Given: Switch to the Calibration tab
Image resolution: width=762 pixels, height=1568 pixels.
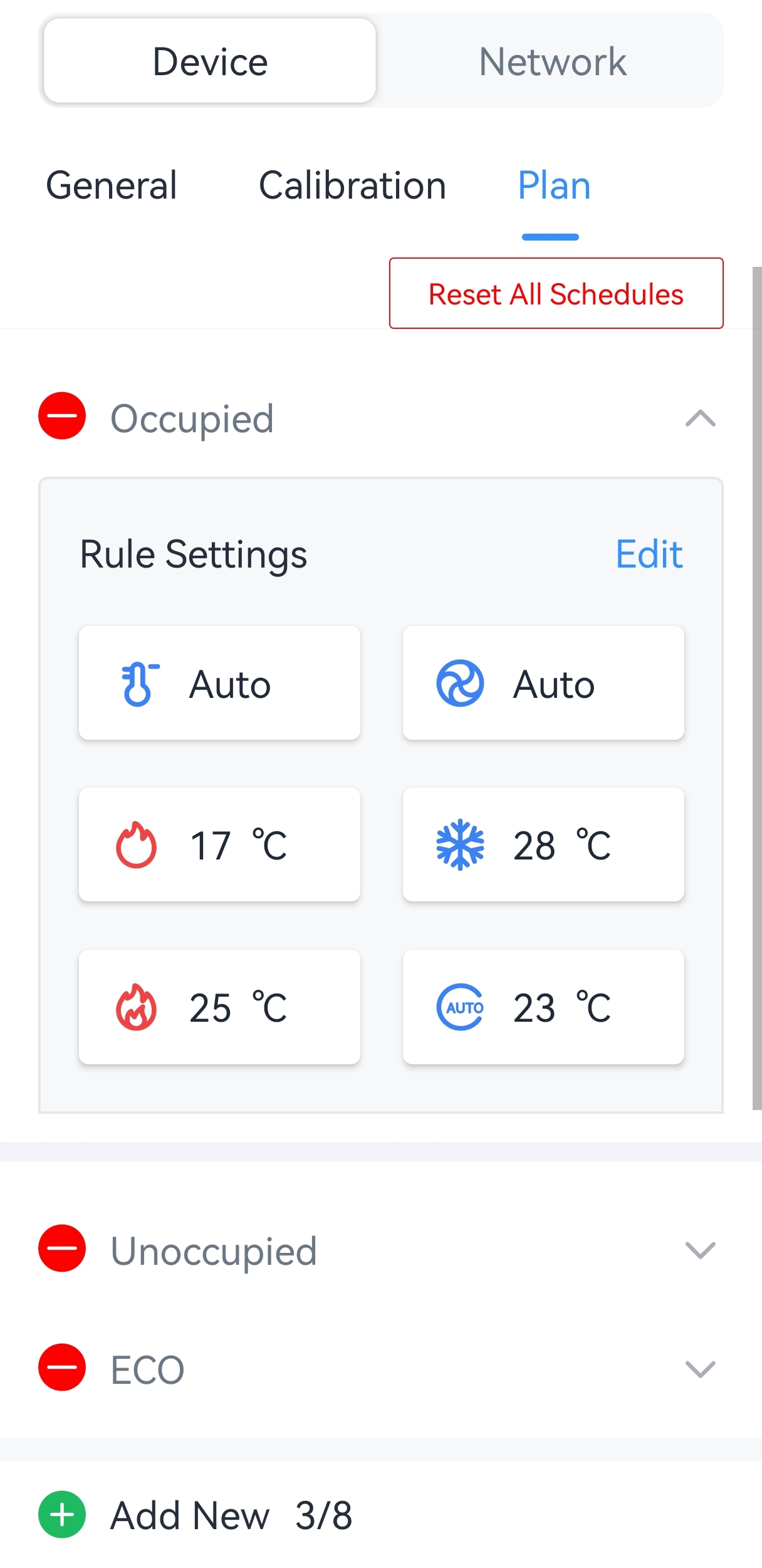Looking at the screenshot, I should pos(352,185).
